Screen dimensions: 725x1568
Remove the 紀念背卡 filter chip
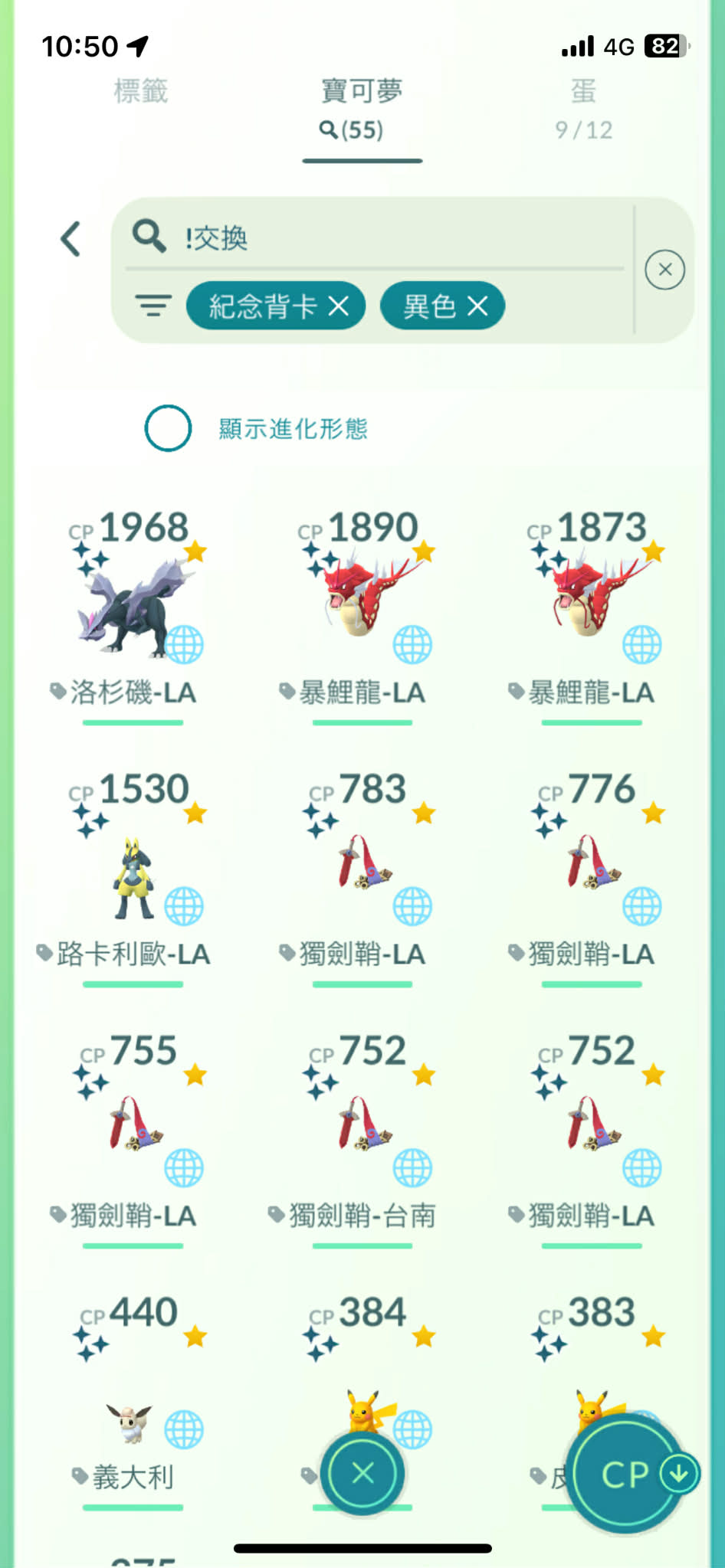click(x=338, y=306)
